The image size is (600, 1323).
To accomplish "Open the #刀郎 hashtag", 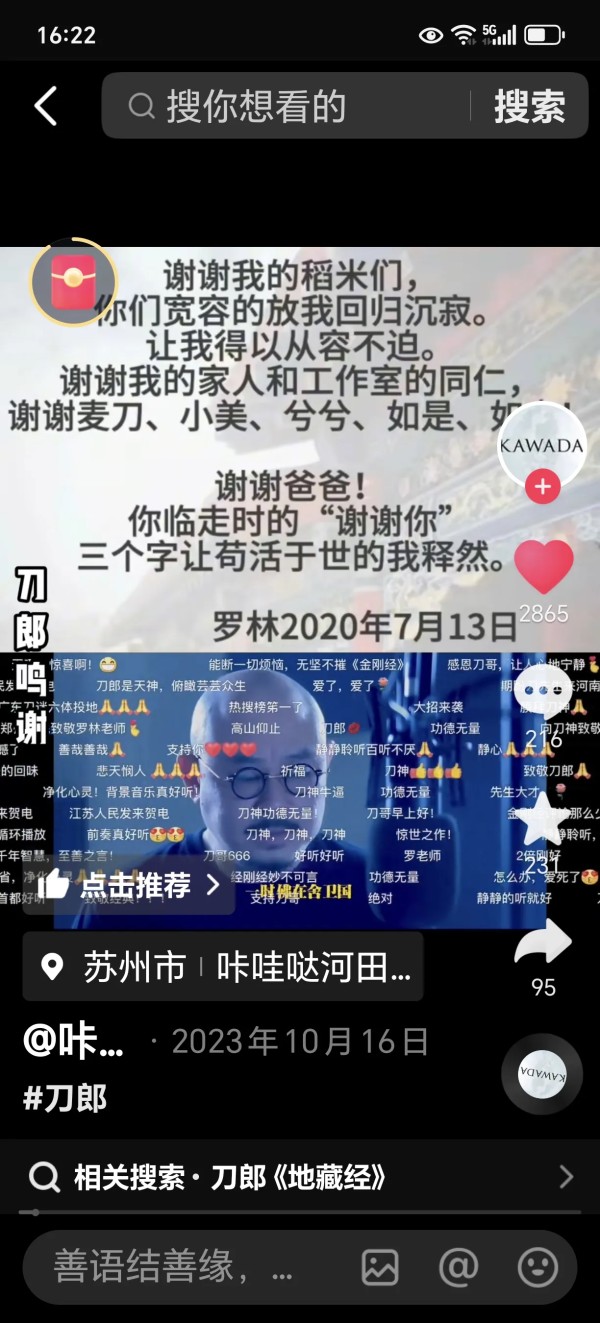I will (x=65, y=1097).
